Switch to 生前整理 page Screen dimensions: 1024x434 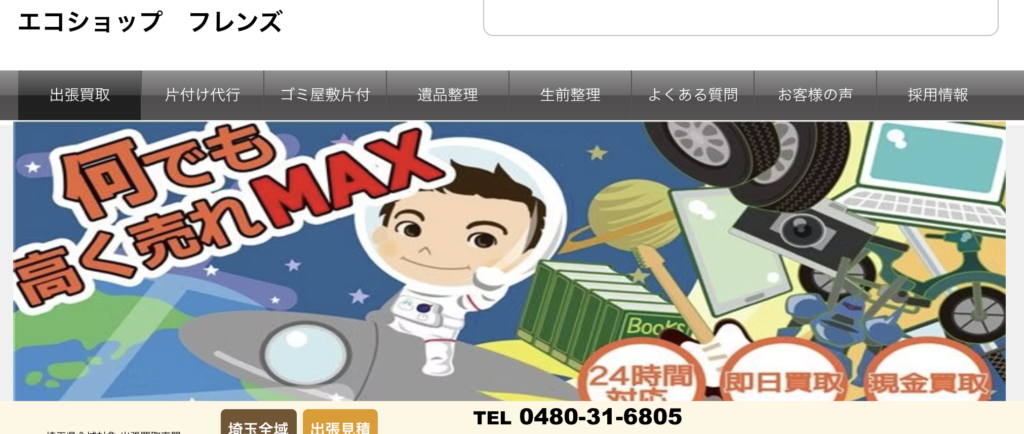[x=570, y=96]
